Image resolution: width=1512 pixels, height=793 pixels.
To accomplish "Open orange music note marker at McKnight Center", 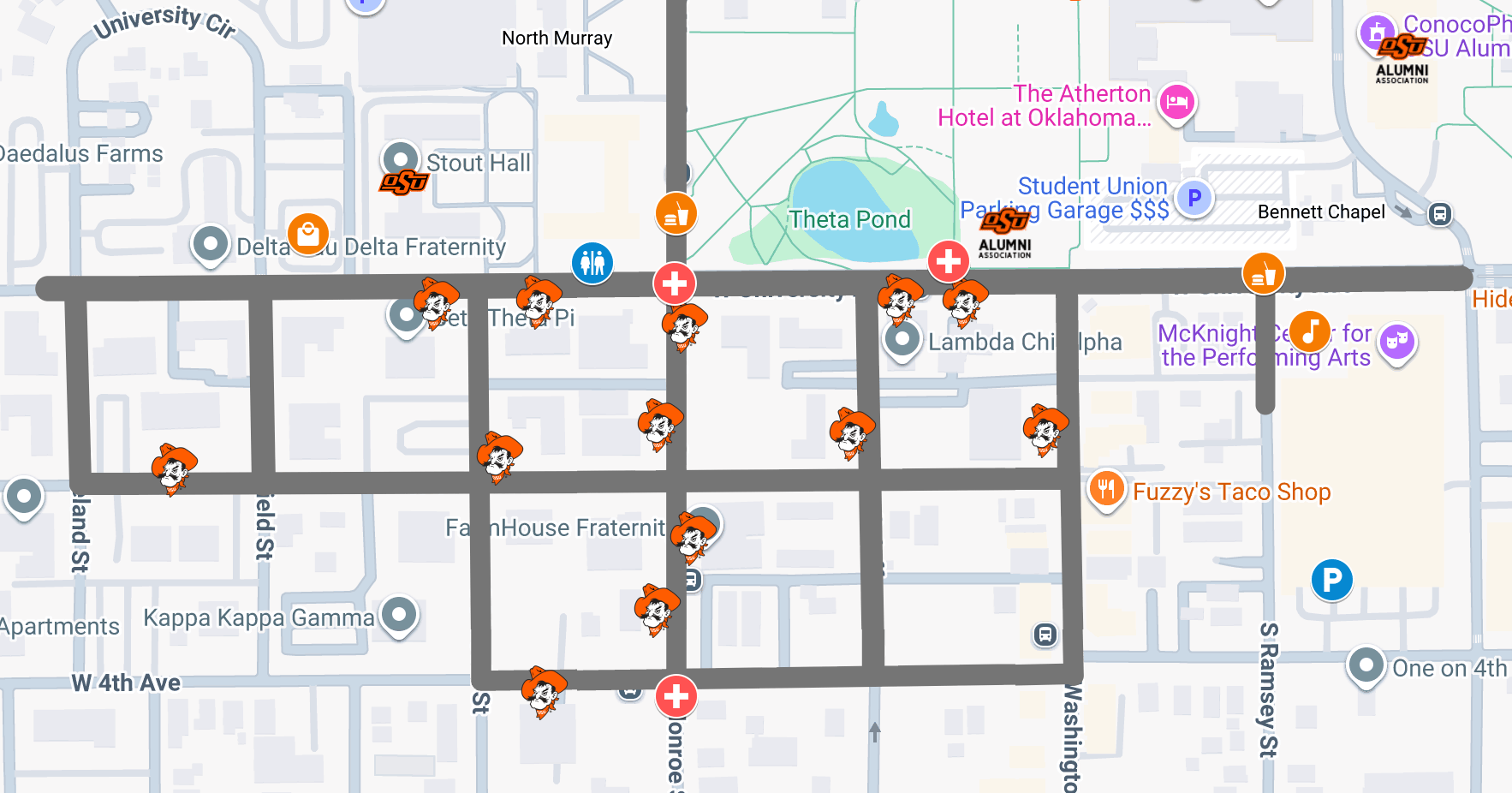I will pos(1308,331).
